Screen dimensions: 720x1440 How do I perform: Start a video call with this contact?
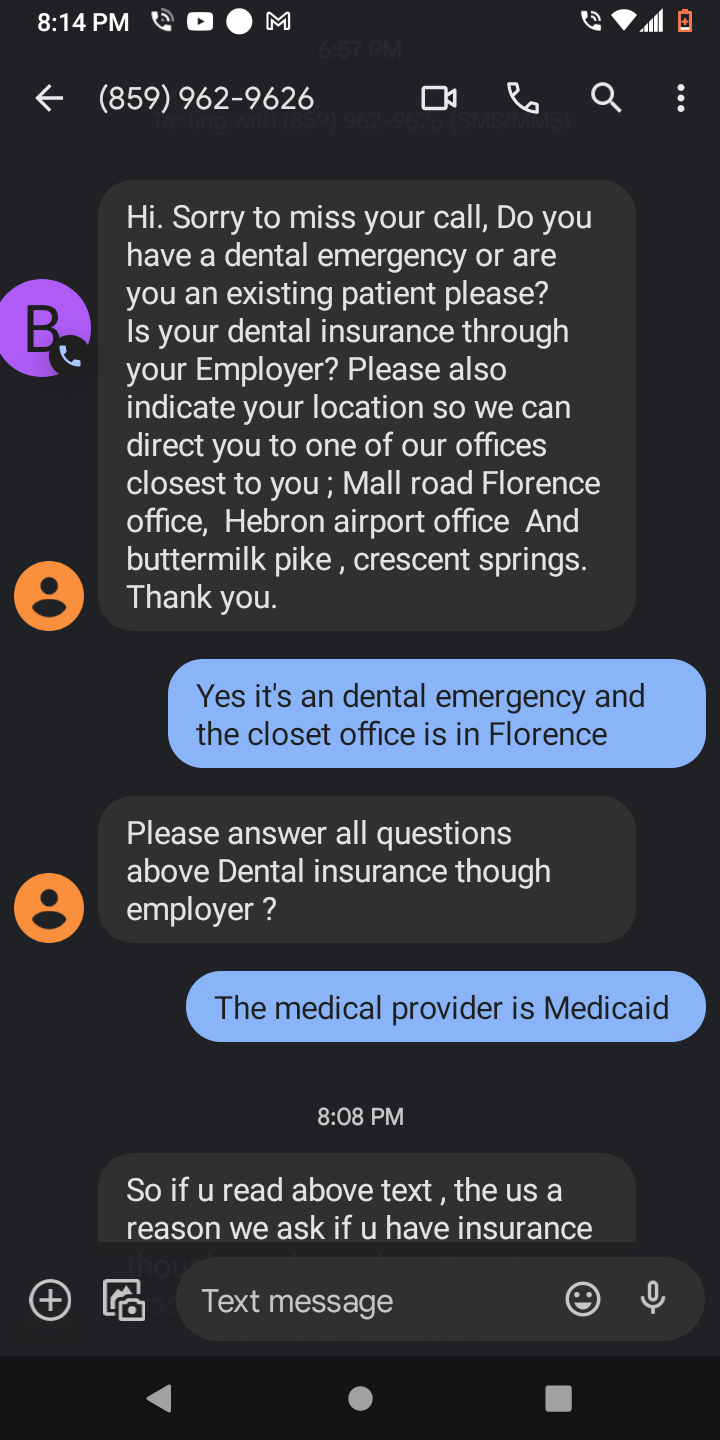click(438, 97)
